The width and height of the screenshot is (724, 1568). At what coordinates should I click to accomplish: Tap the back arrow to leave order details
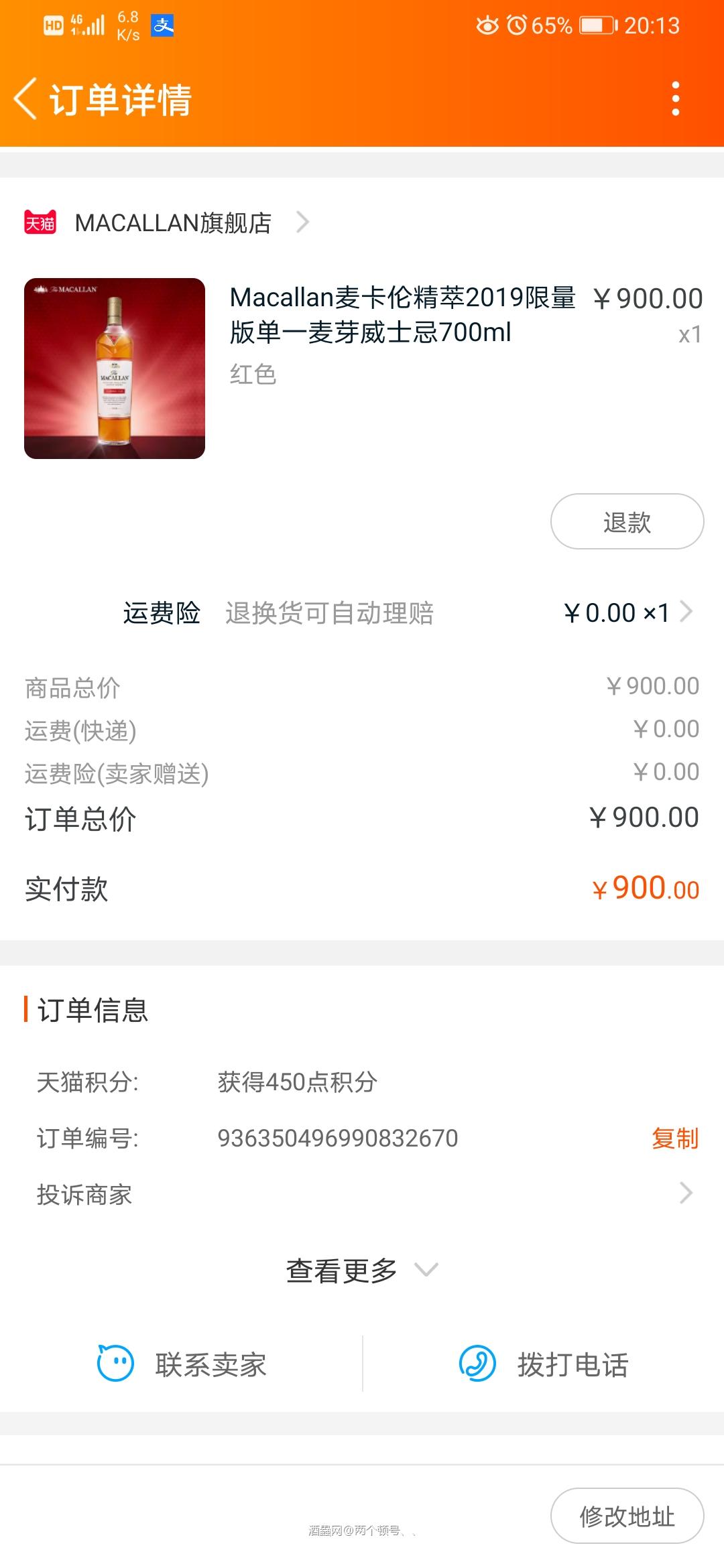point(25,99)
